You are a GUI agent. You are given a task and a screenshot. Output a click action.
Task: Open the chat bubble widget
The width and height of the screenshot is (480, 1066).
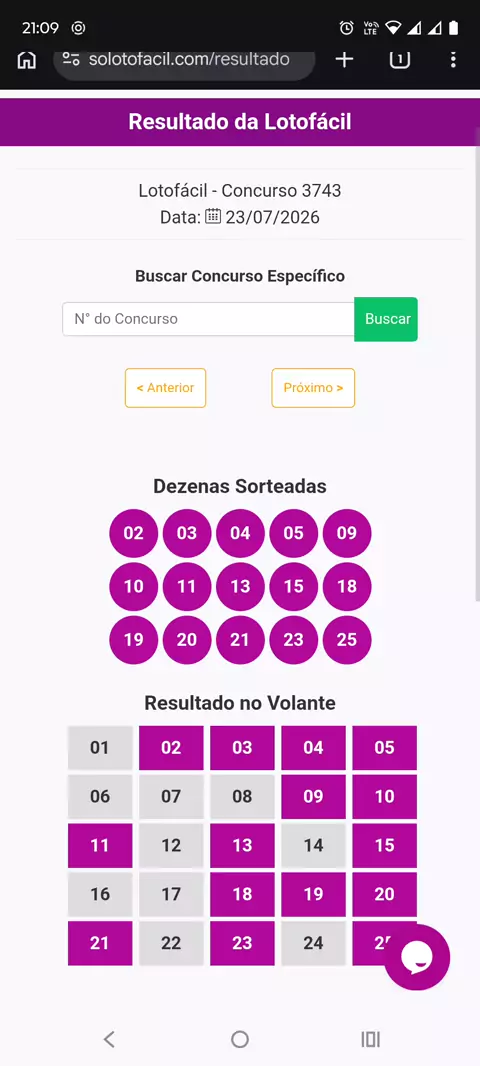417,957
